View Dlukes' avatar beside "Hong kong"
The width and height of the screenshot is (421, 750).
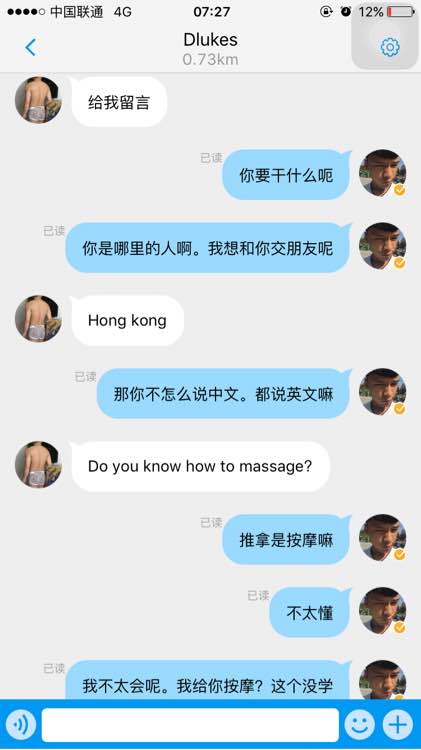[x=38, y=319]
